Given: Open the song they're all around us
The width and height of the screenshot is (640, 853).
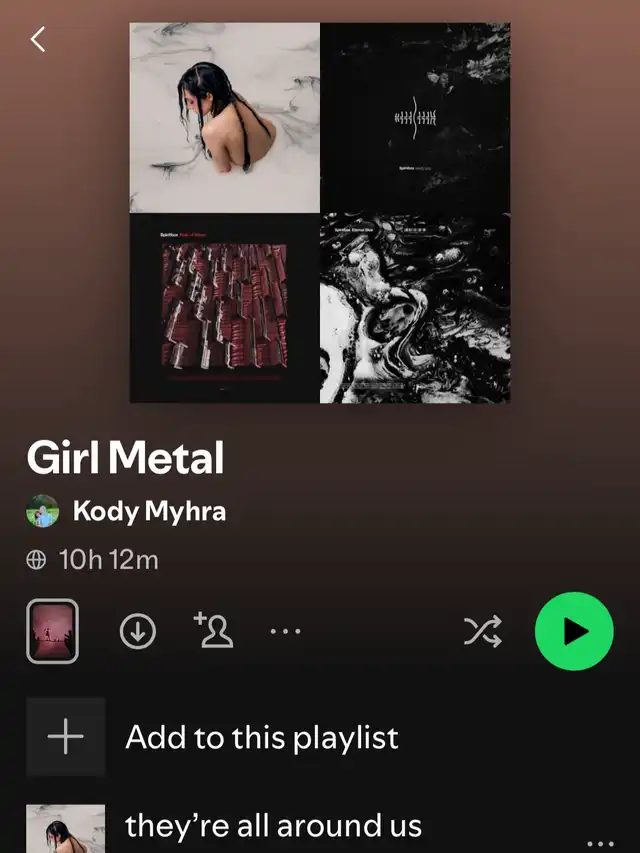Looking at the screenshot, I should (x=273, y=827).
